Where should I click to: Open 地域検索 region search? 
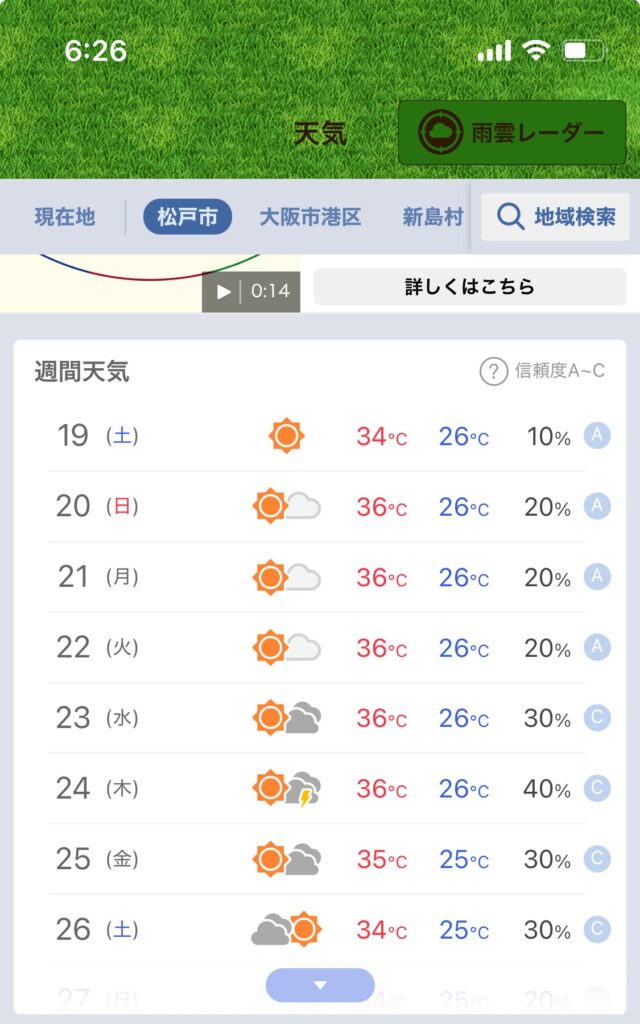[x=556, y=217]
